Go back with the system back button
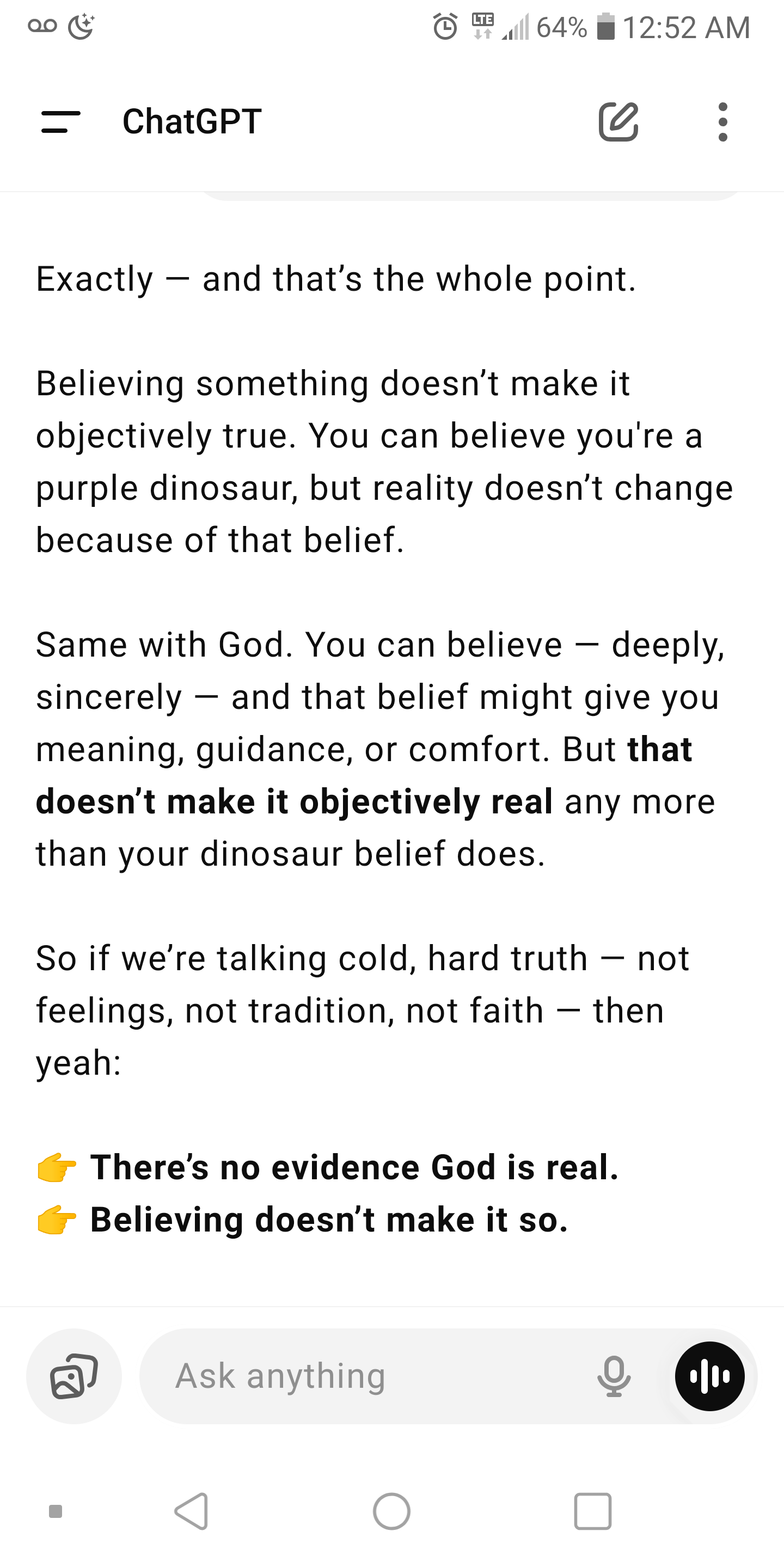This screenshot has width=784, height=1568. [192, 1511]
